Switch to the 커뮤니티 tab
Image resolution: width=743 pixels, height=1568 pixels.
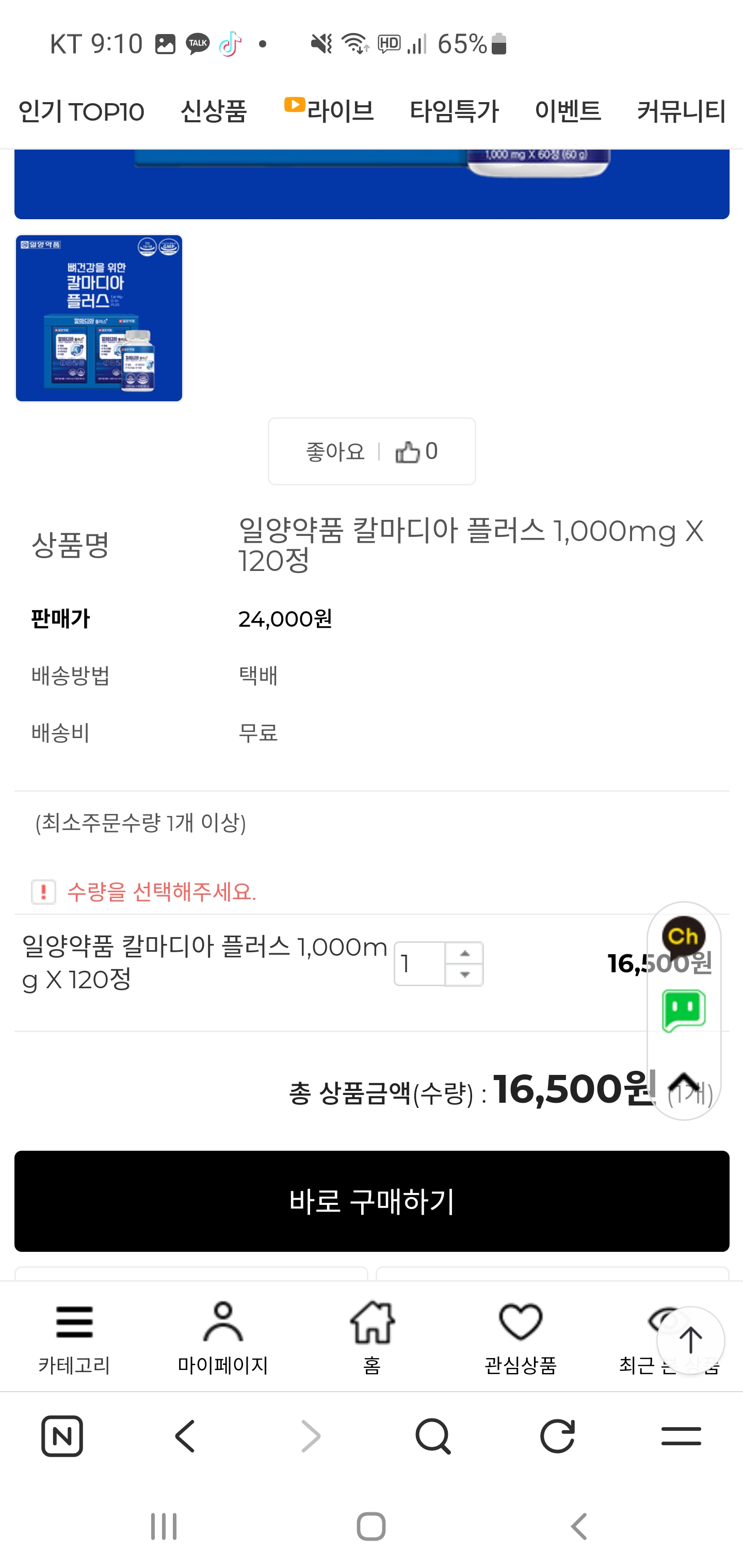tap(682, 111)
